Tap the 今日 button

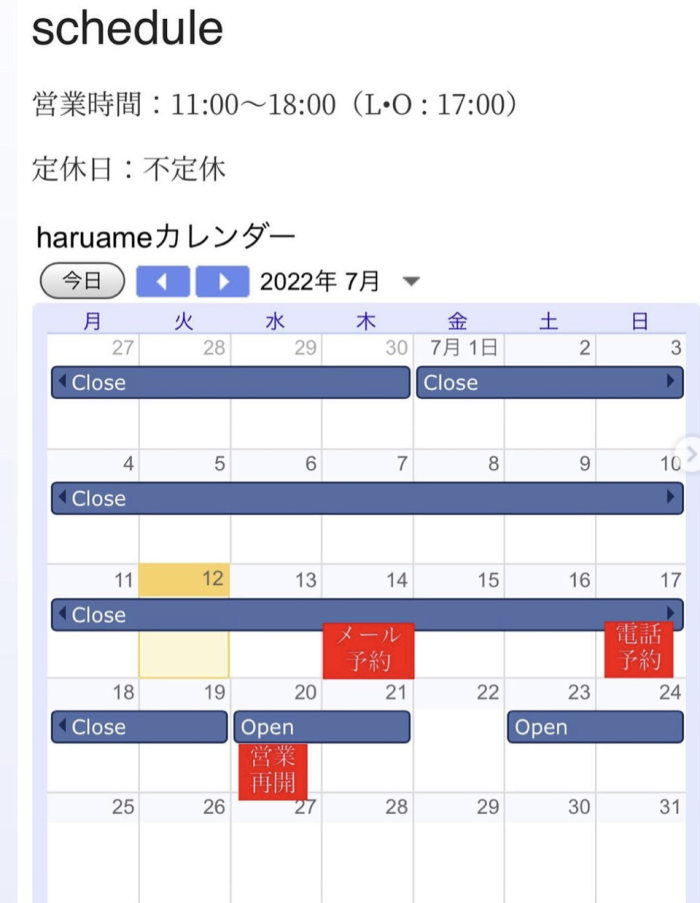pyautogui.click(x=82, y=281)
